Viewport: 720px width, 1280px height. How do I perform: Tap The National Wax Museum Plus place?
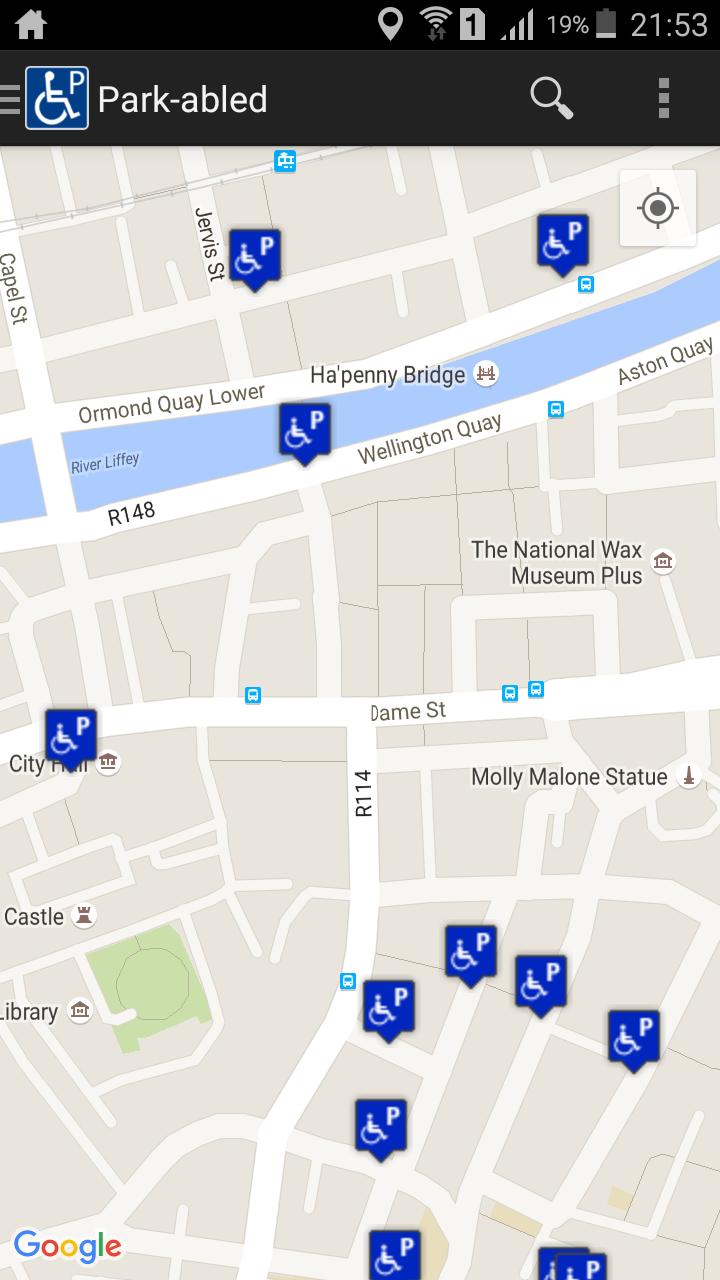point(557,563)
